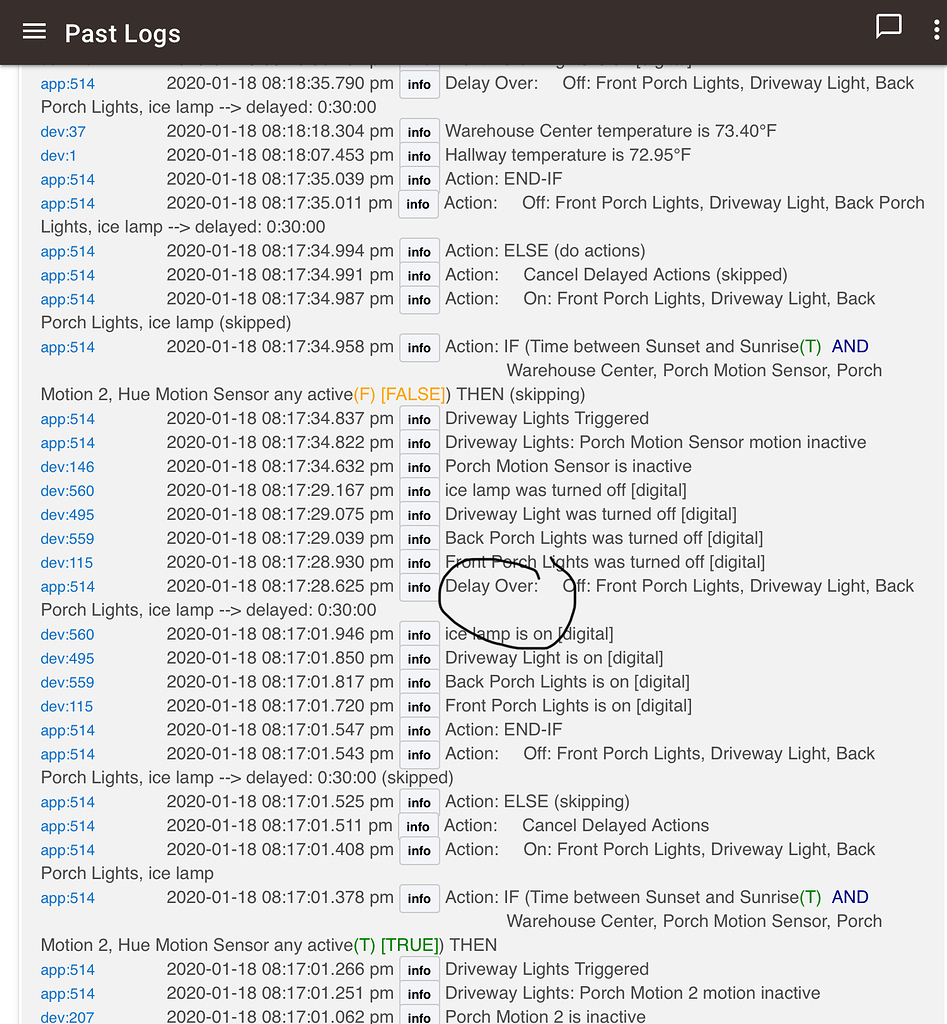Open app:514 link at 08:17:28.625 Delay Over
The image size is (947, 1024).
pos(67,587)
